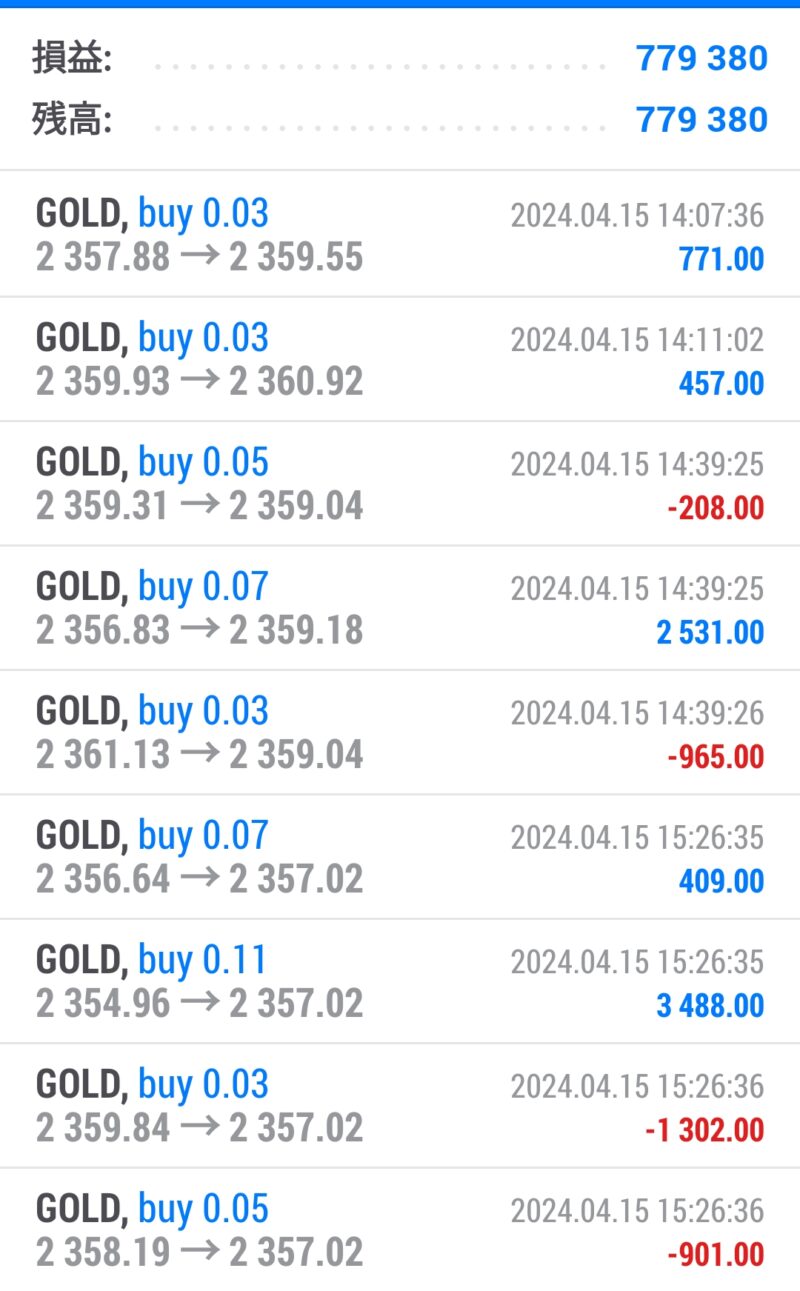This screenshot has width=800, height=1291.
Task: Expand the GOLD trade opened at 2 358.19
Action: [400, 1229]
